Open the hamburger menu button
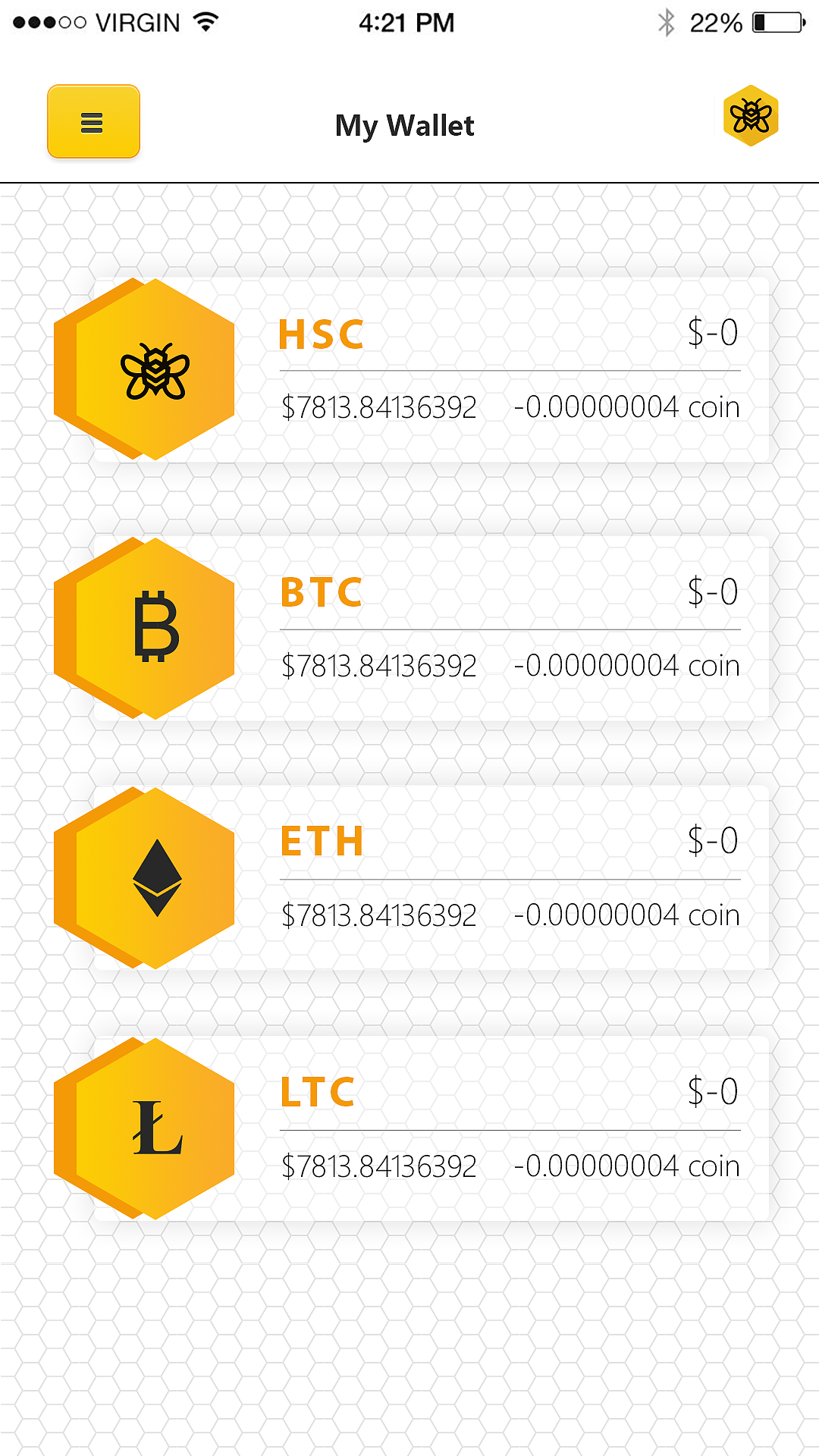819x1456 pixels. [93, 122]
